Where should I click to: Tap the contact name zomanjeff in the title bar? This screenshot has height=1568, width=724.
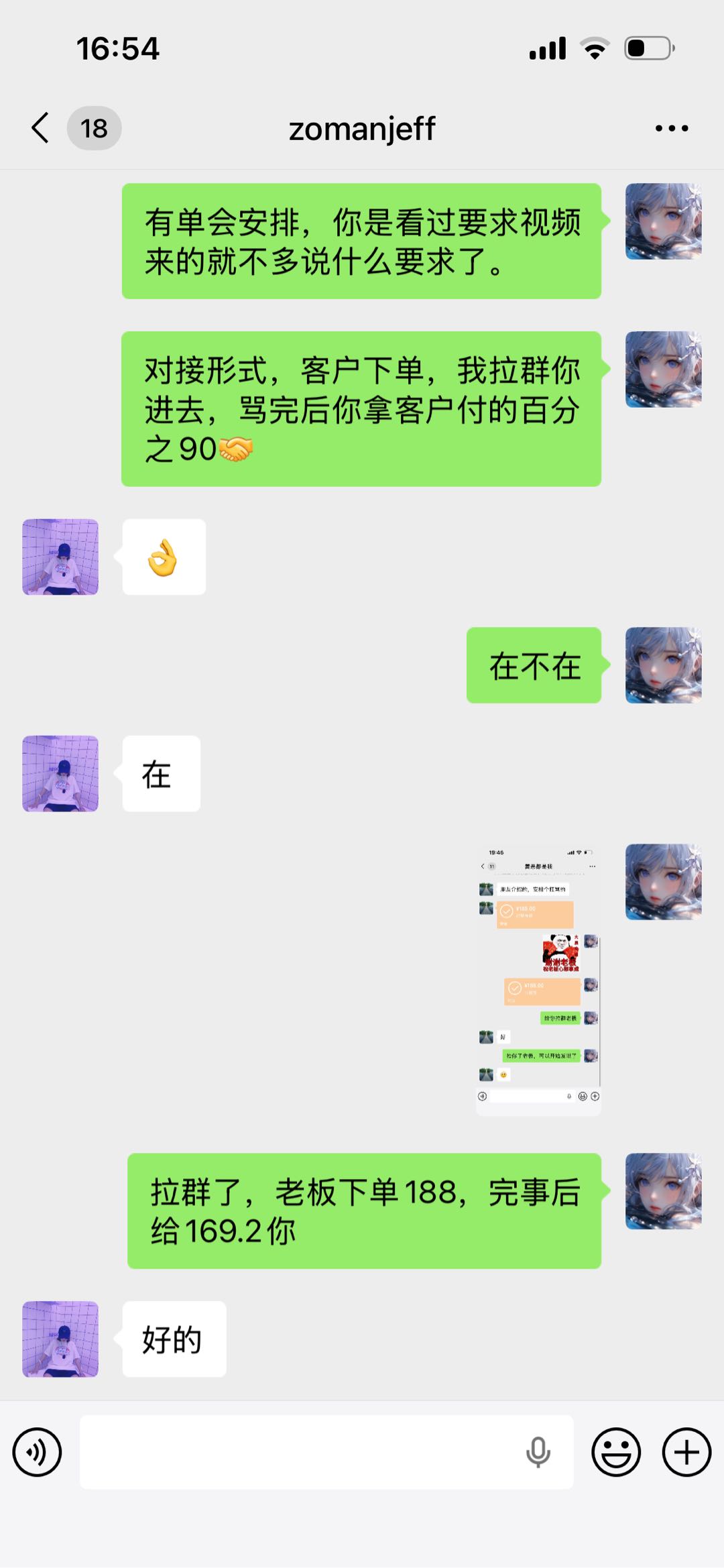362,129
